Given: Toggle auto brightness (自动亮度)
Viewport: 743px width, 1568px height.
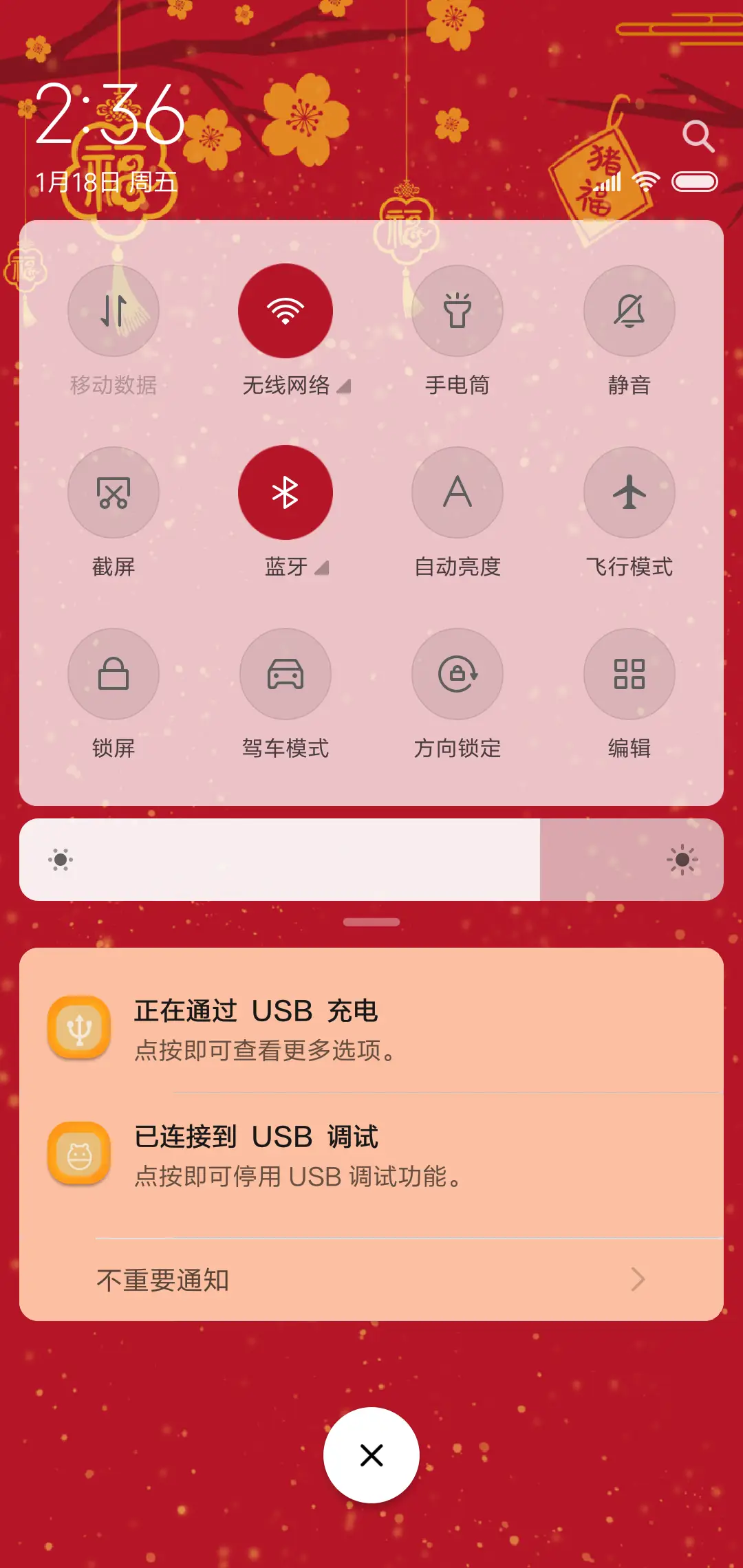Looking at the screenshot, I should point(457,492).
